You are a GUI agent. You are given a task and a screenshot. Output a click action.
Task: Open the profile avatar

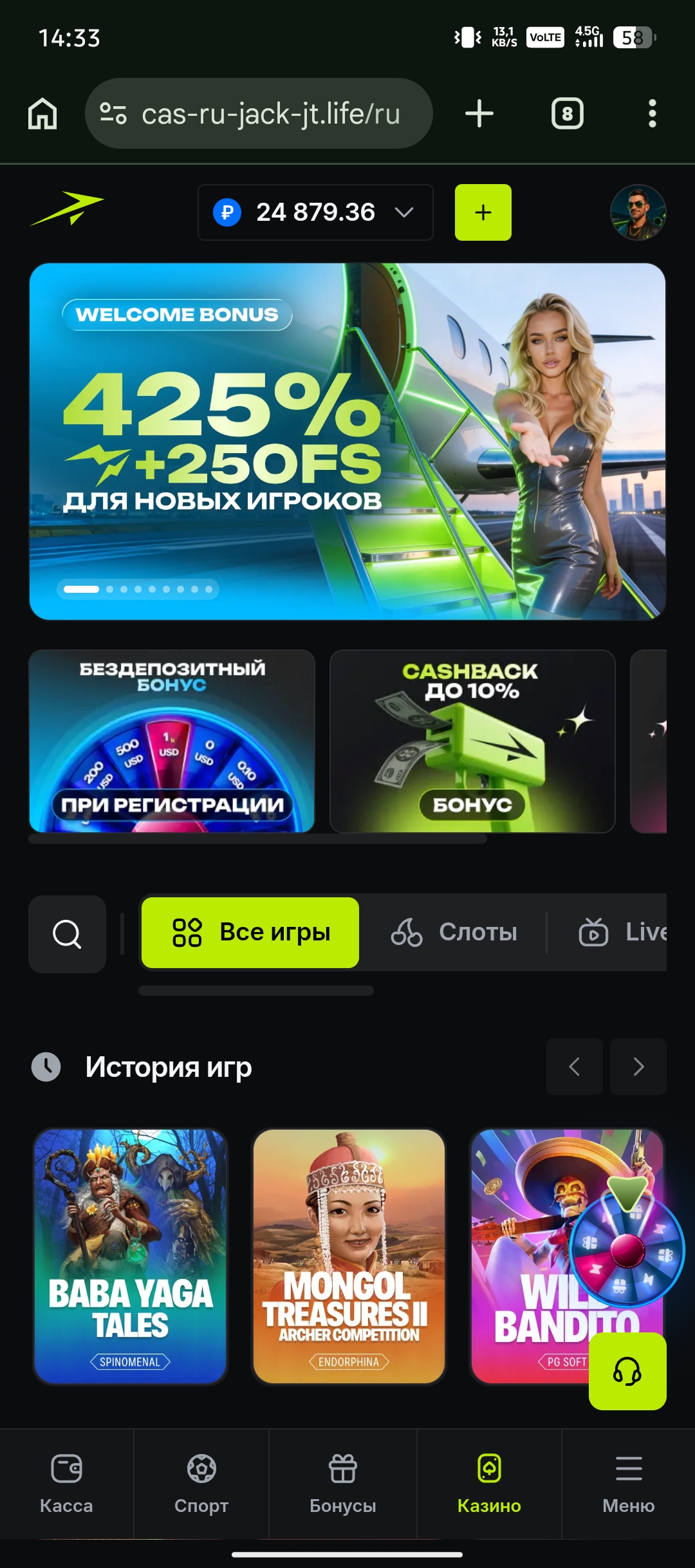pos(638,212)
